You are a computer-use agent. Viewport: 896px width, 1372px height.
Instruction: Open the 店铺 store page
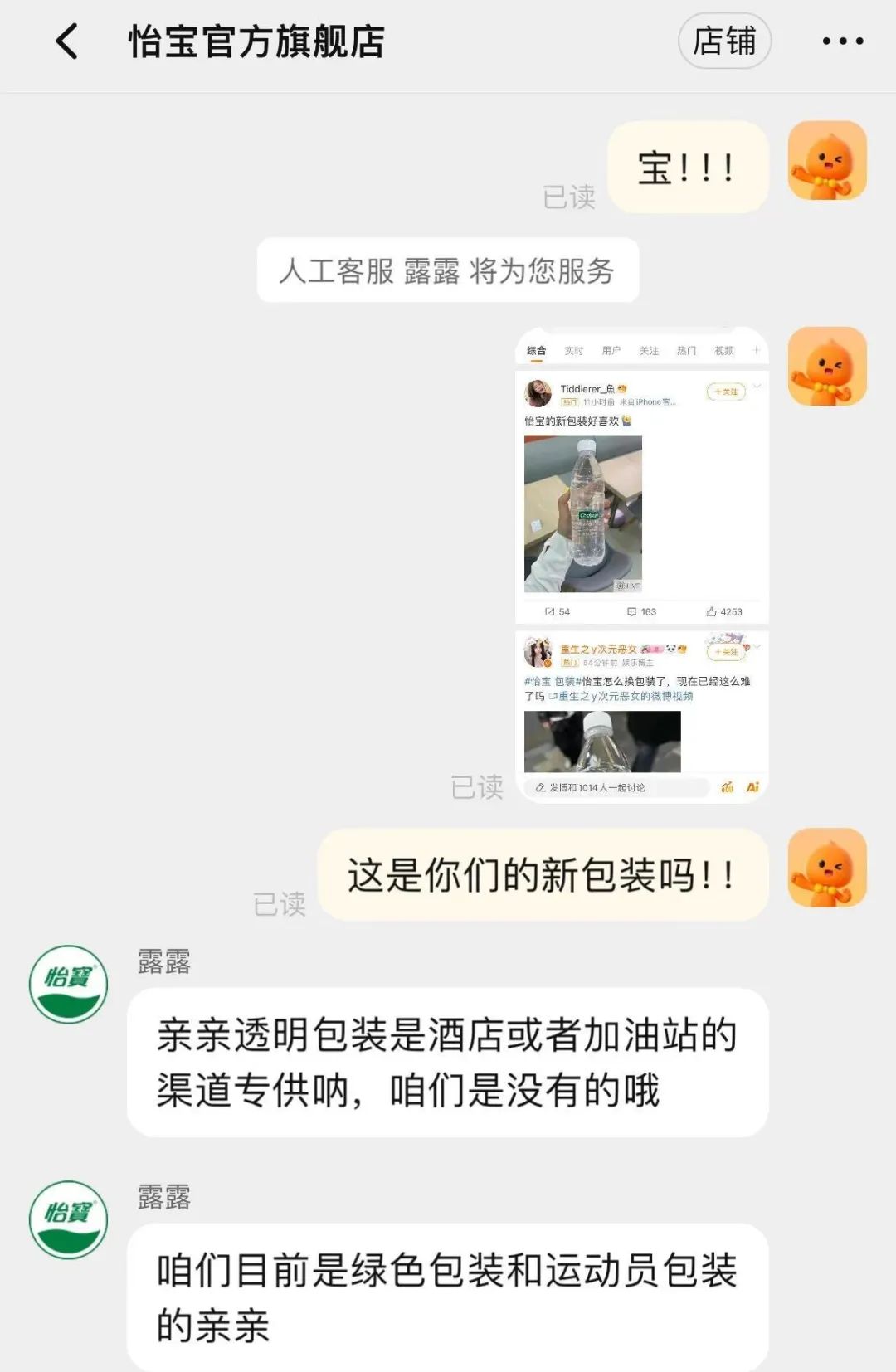pos(724,41)
